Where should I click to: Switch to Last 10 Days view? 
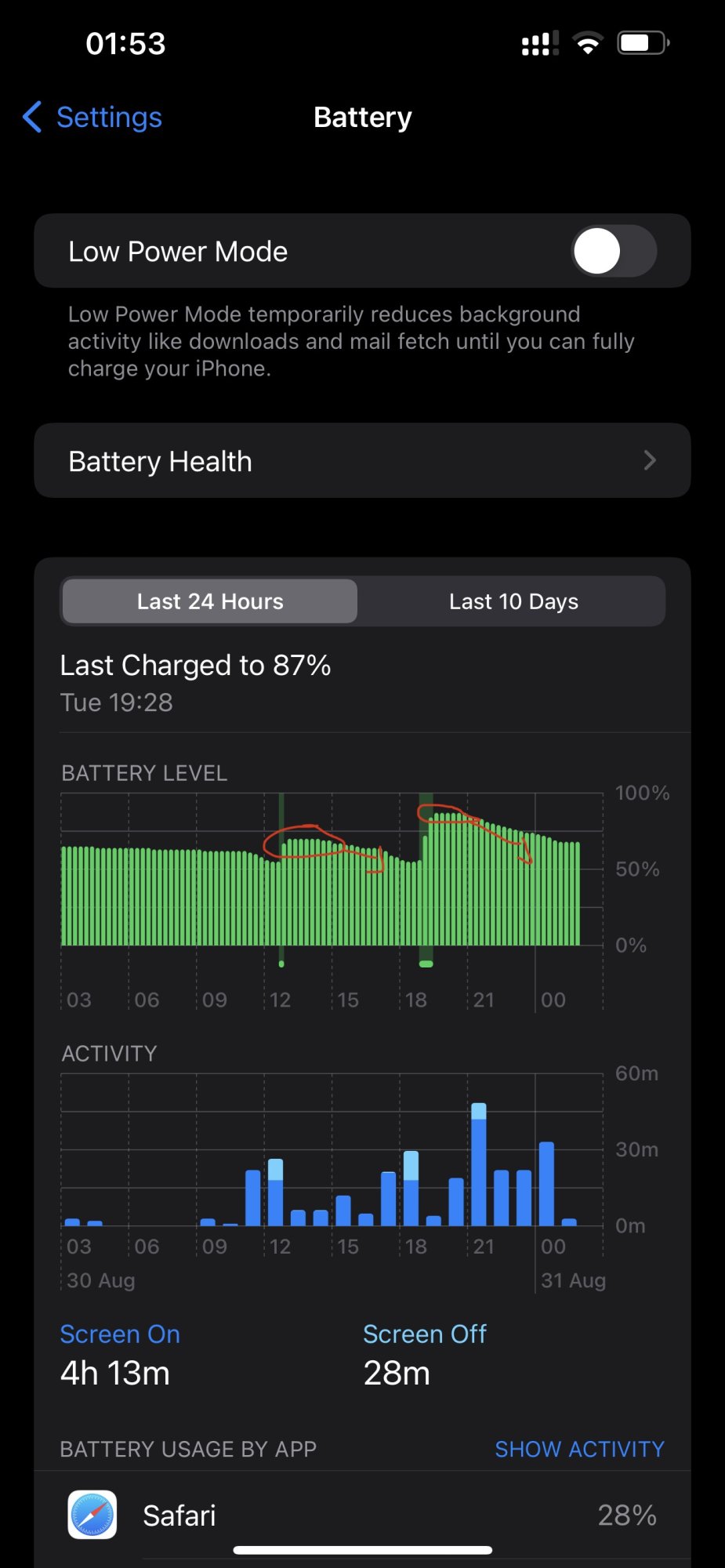pos(513,601)
